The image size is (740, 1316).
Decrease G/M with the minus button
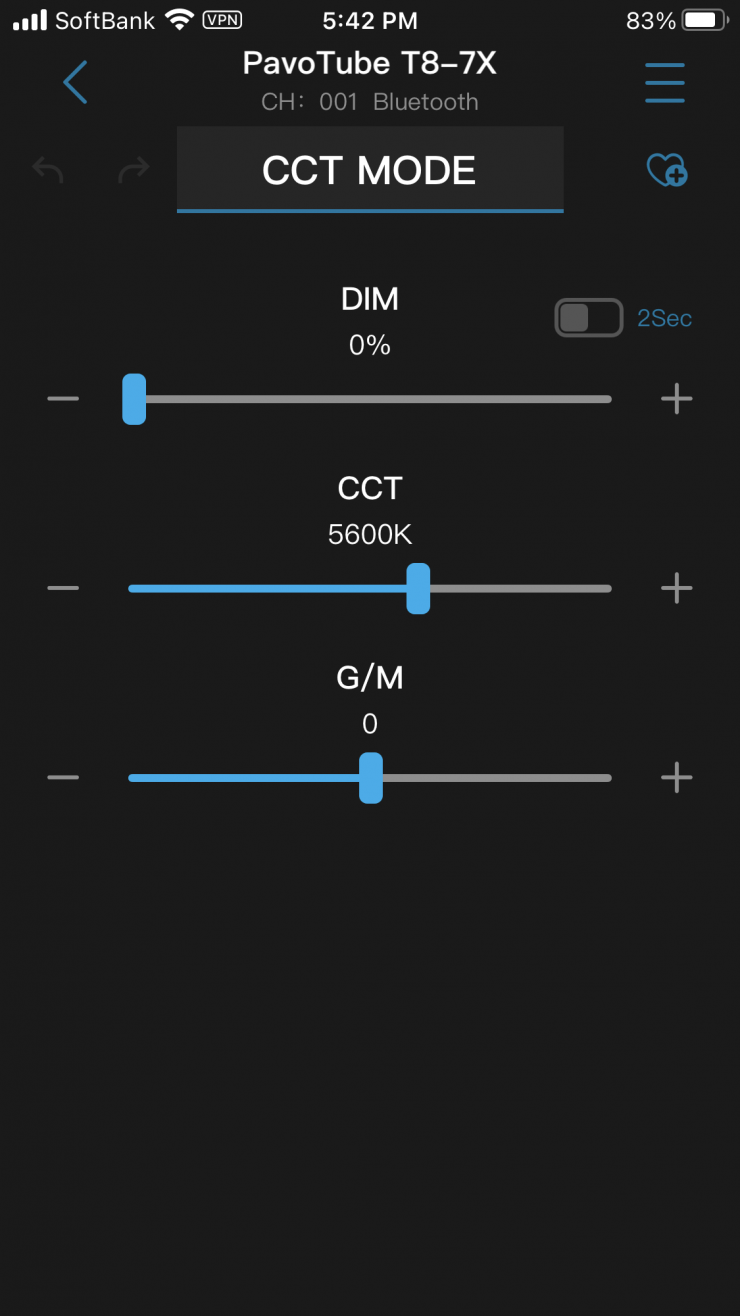point(63,777)
